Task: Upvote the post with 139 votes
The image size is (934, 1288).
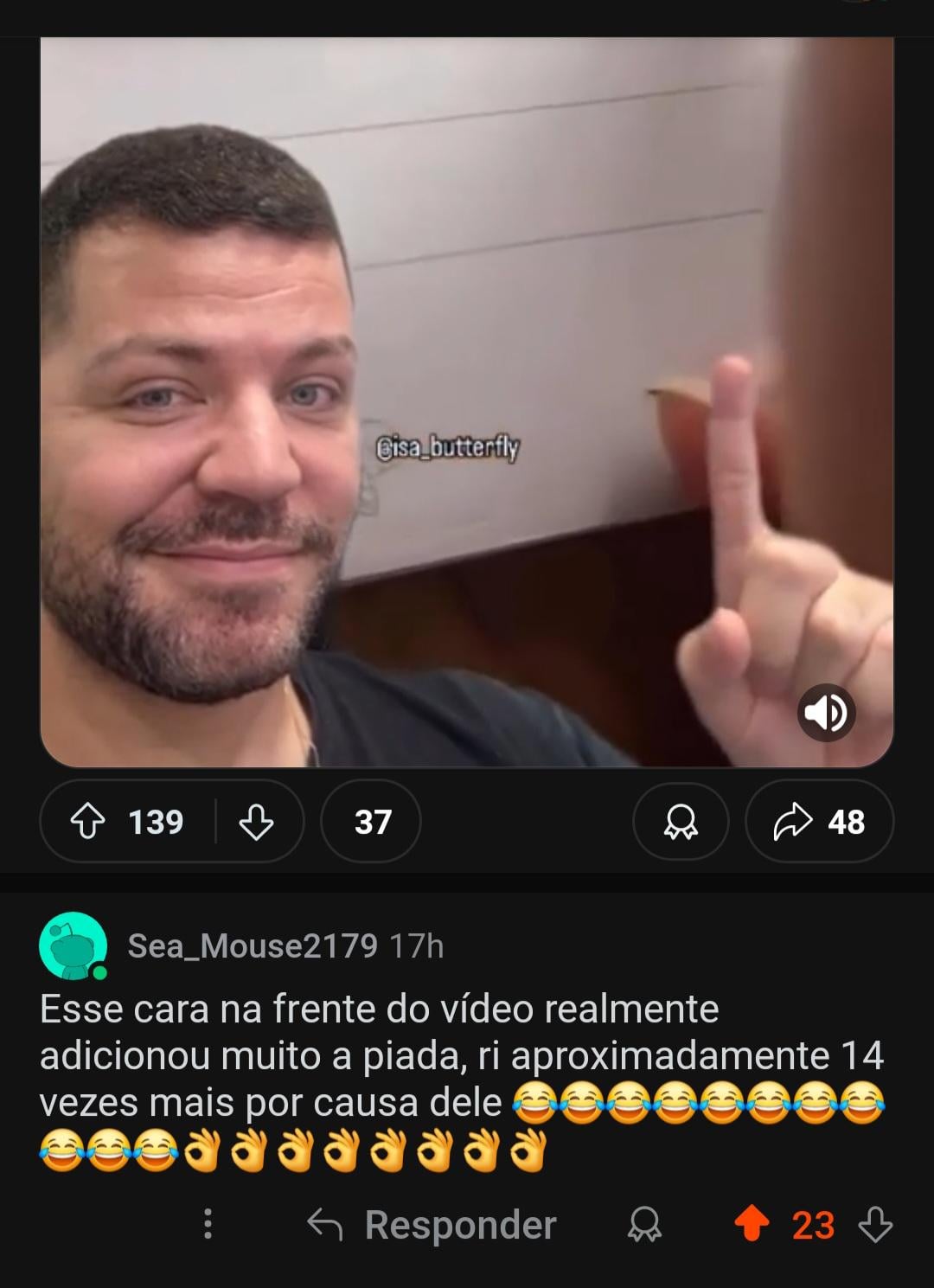Action: tap(86, 822)
